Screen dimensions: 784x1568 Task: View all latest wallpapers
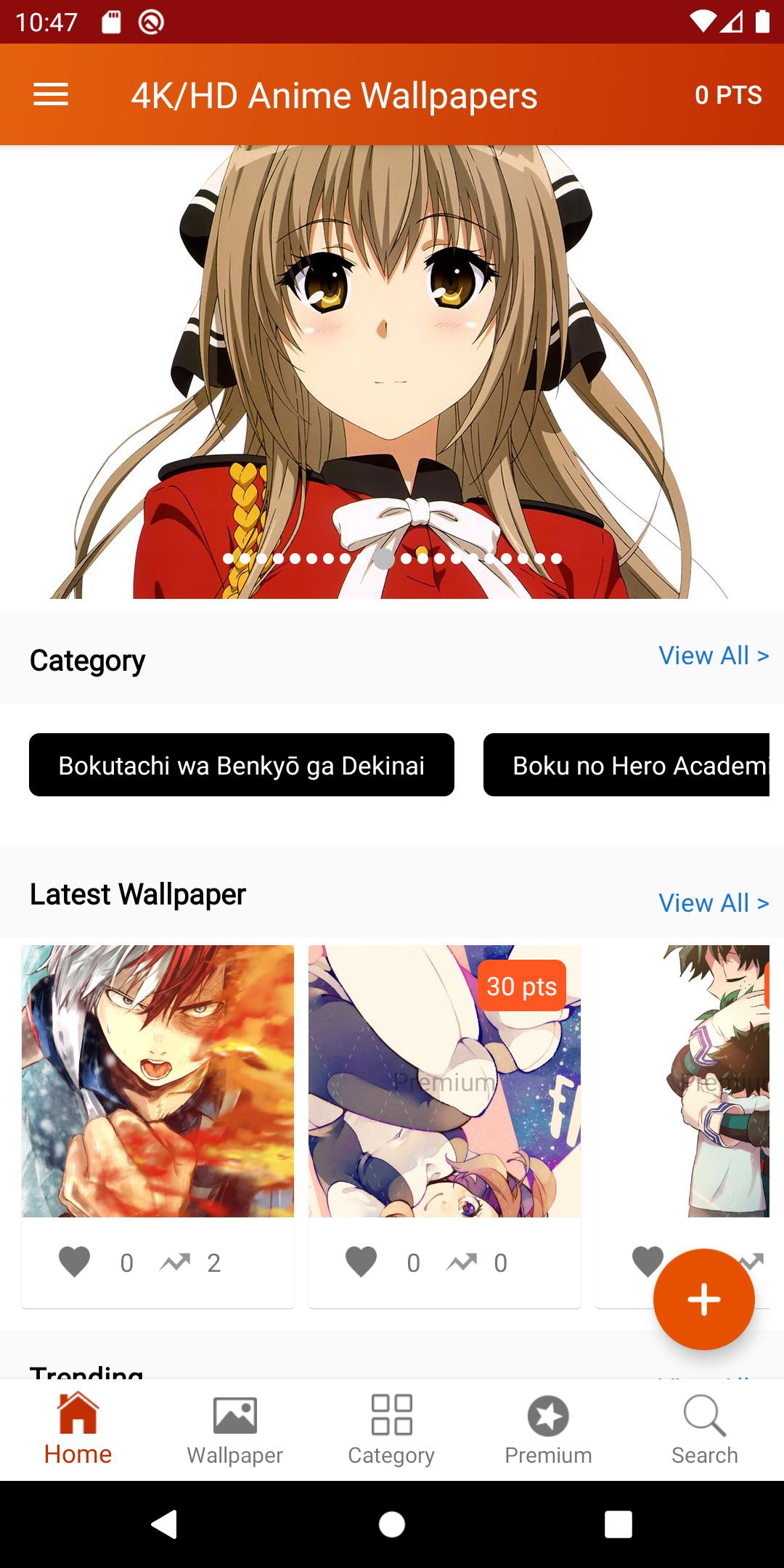[x=713, y=903]
